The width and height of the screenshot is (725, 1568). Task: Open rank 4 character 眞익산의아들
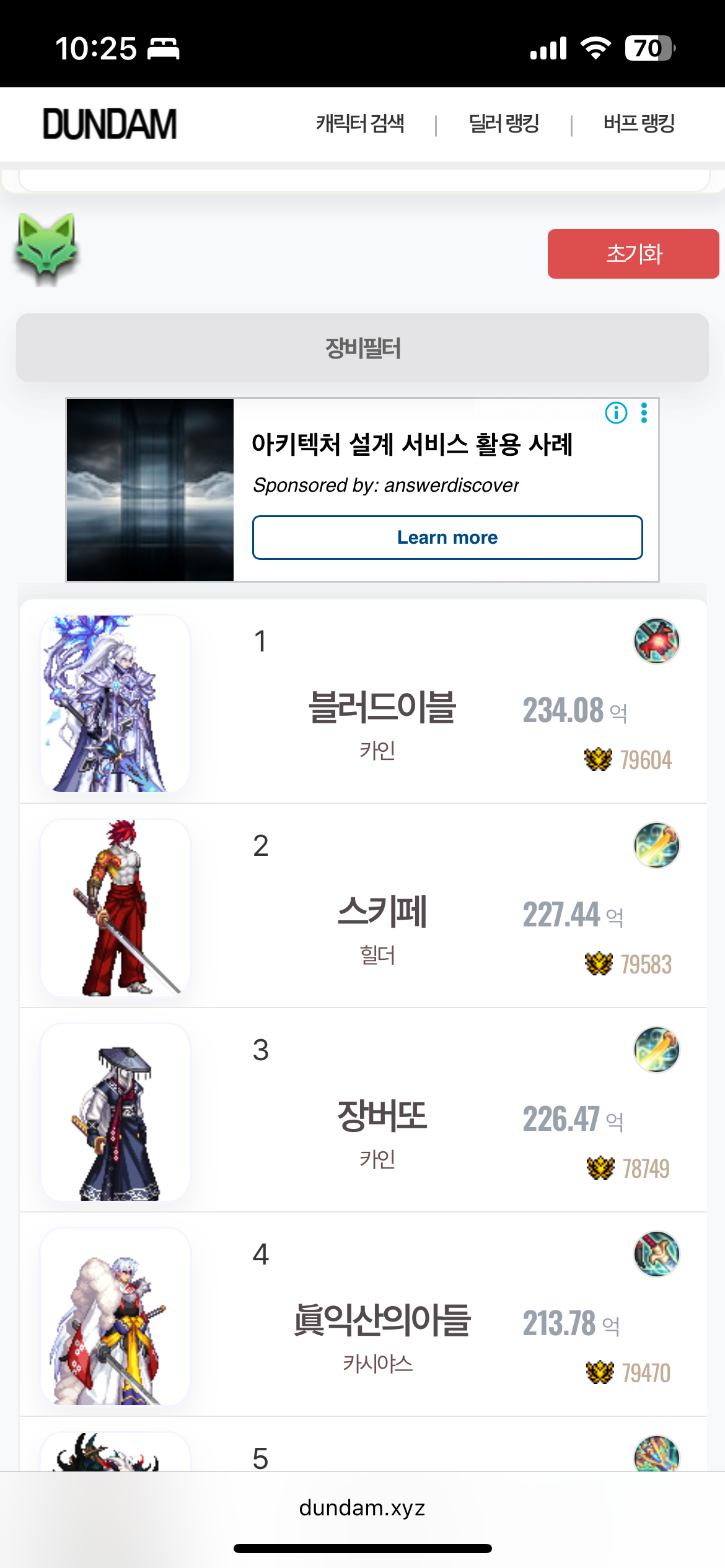tap(382, 1320)
